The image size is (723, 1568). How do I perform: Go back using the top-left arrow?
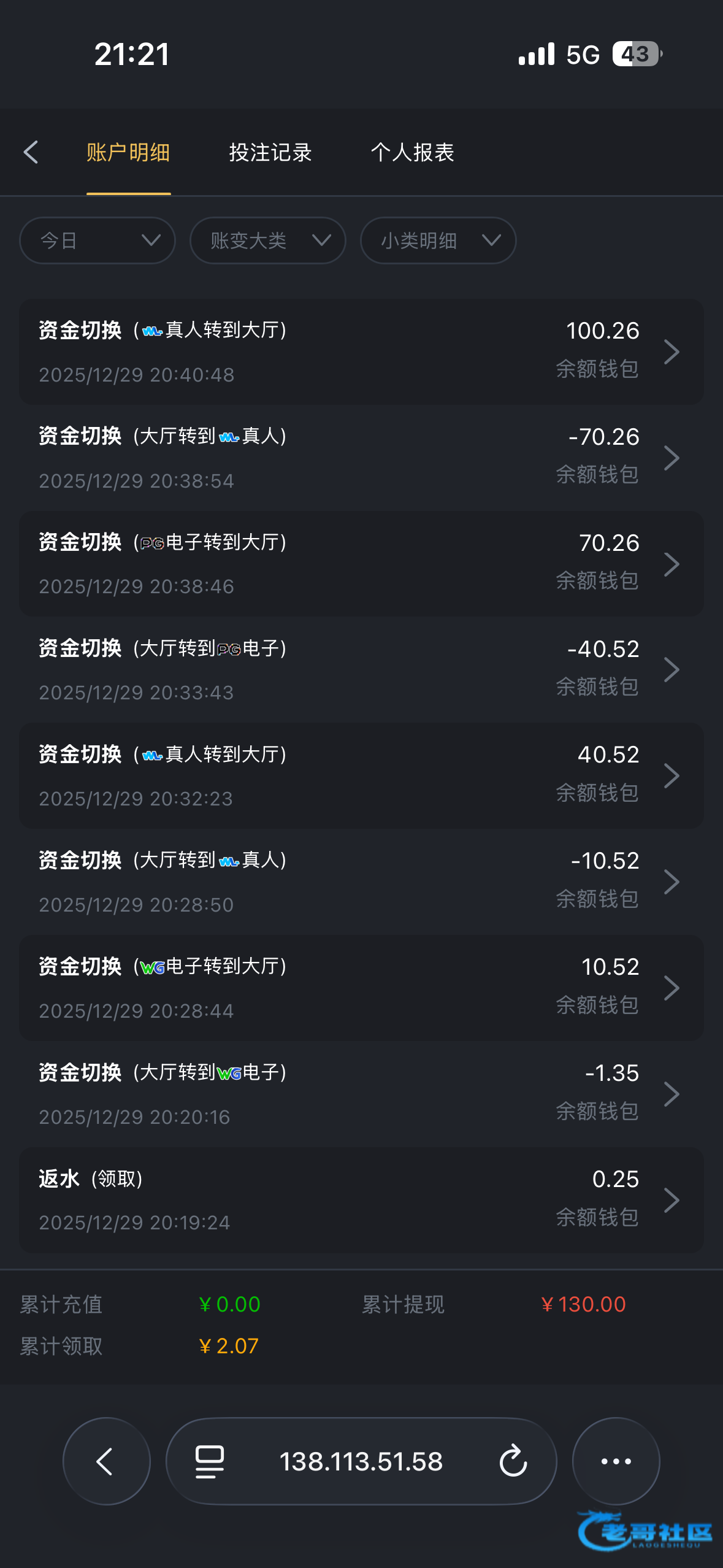coord(31,152)
